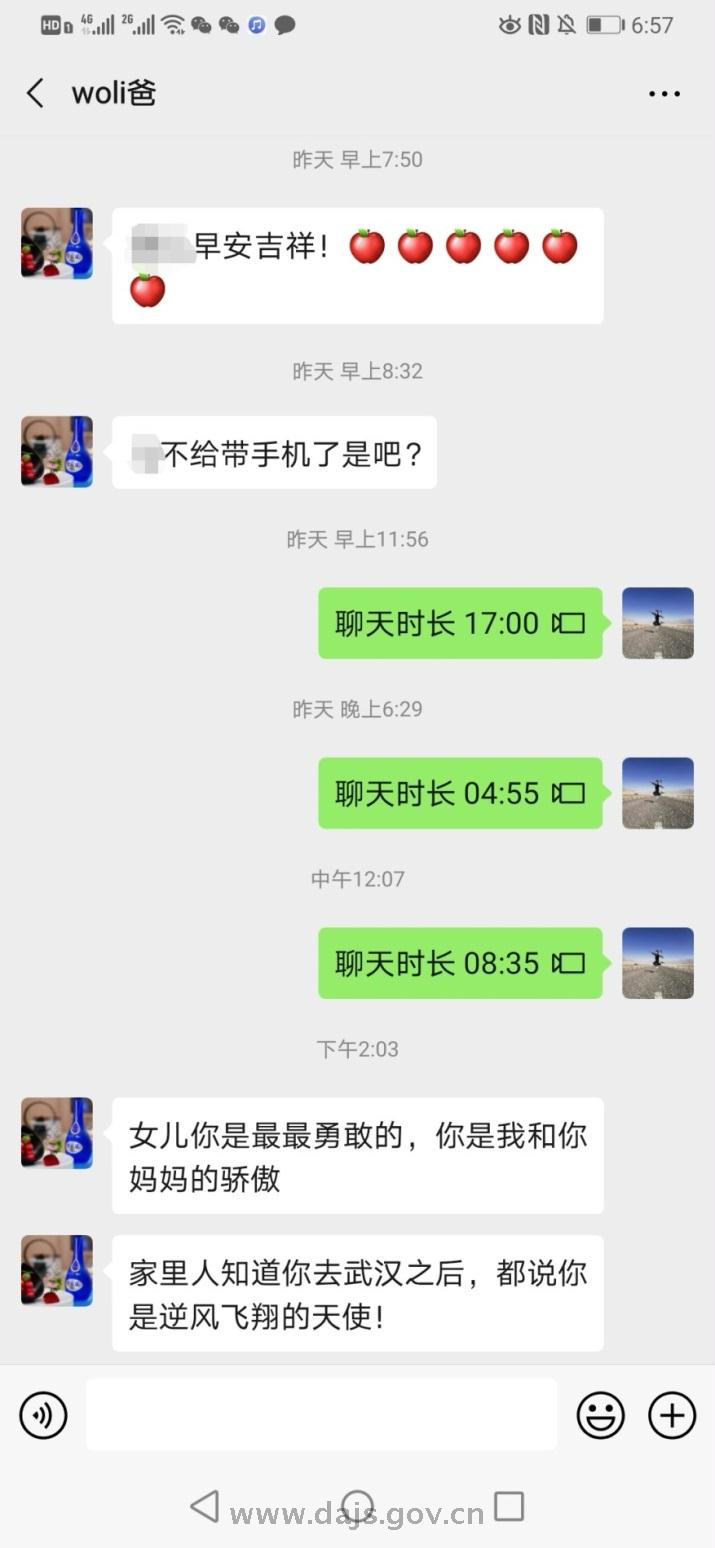Open the emoji sticker panel
The height and width of the screenshot is (1548, 715).
[x=601, y=1415]
